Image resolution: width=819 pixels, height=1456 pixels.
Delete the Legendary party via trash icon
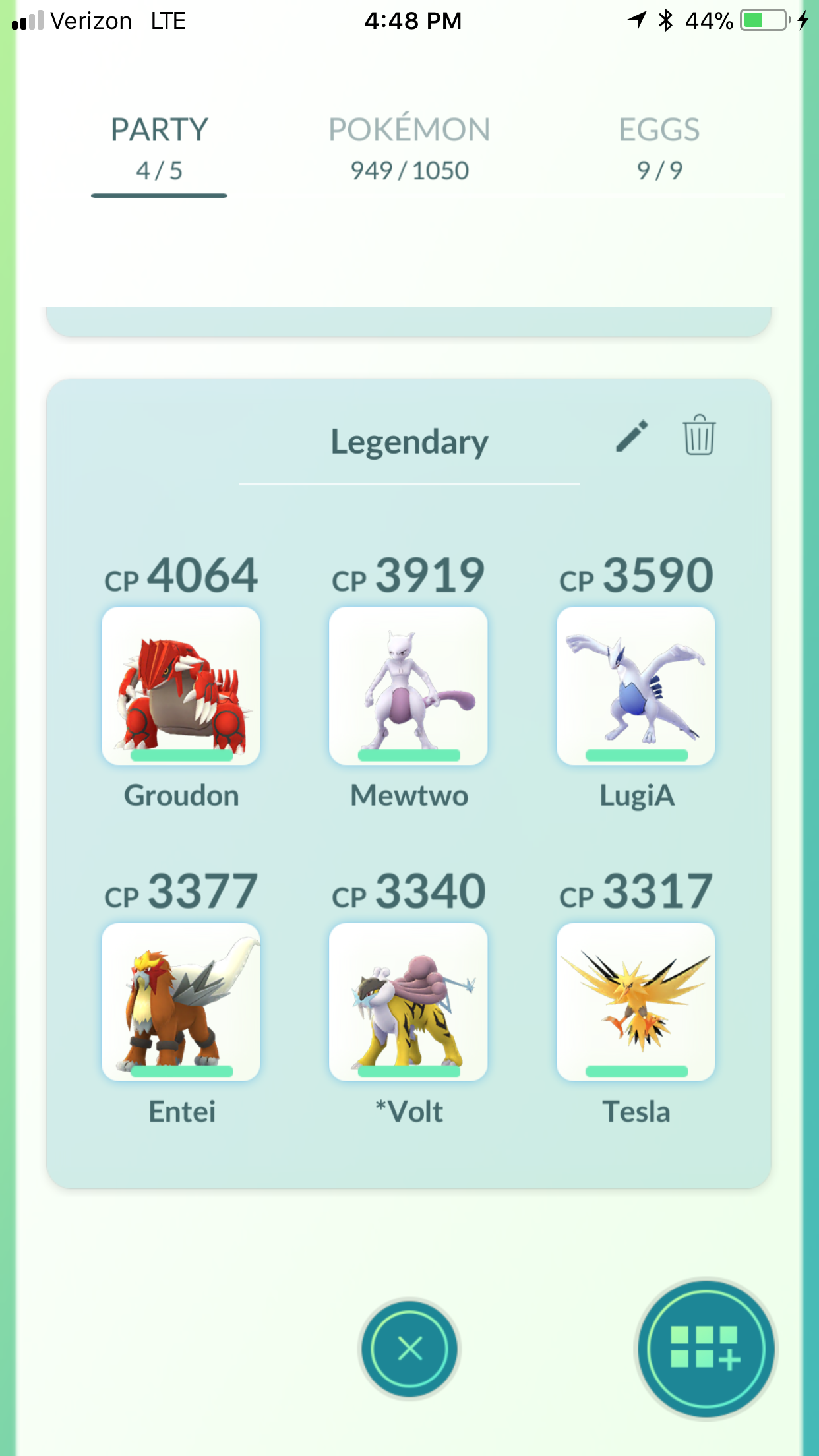click(x=699, y=435)
